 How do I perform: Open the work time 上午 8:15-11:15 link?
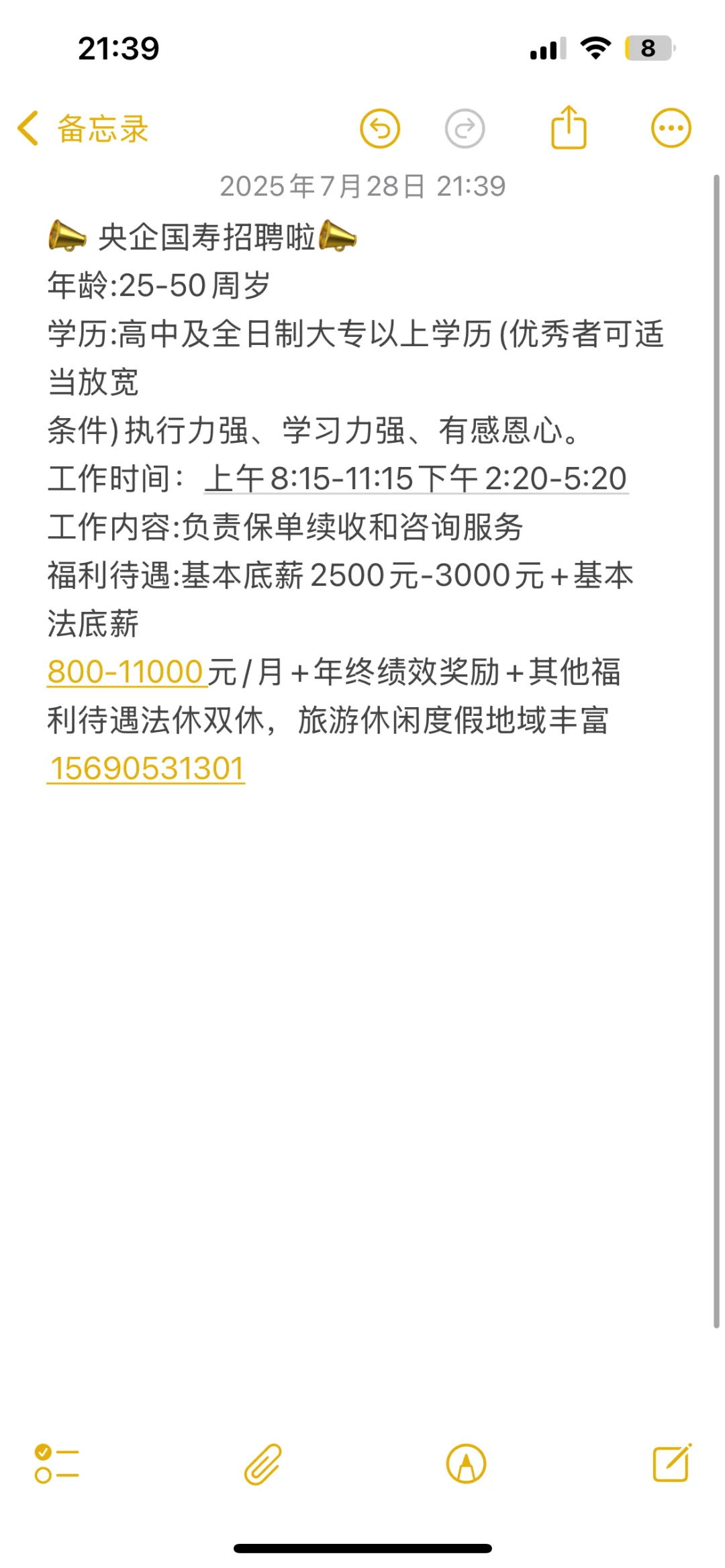[x=416, y=478]
